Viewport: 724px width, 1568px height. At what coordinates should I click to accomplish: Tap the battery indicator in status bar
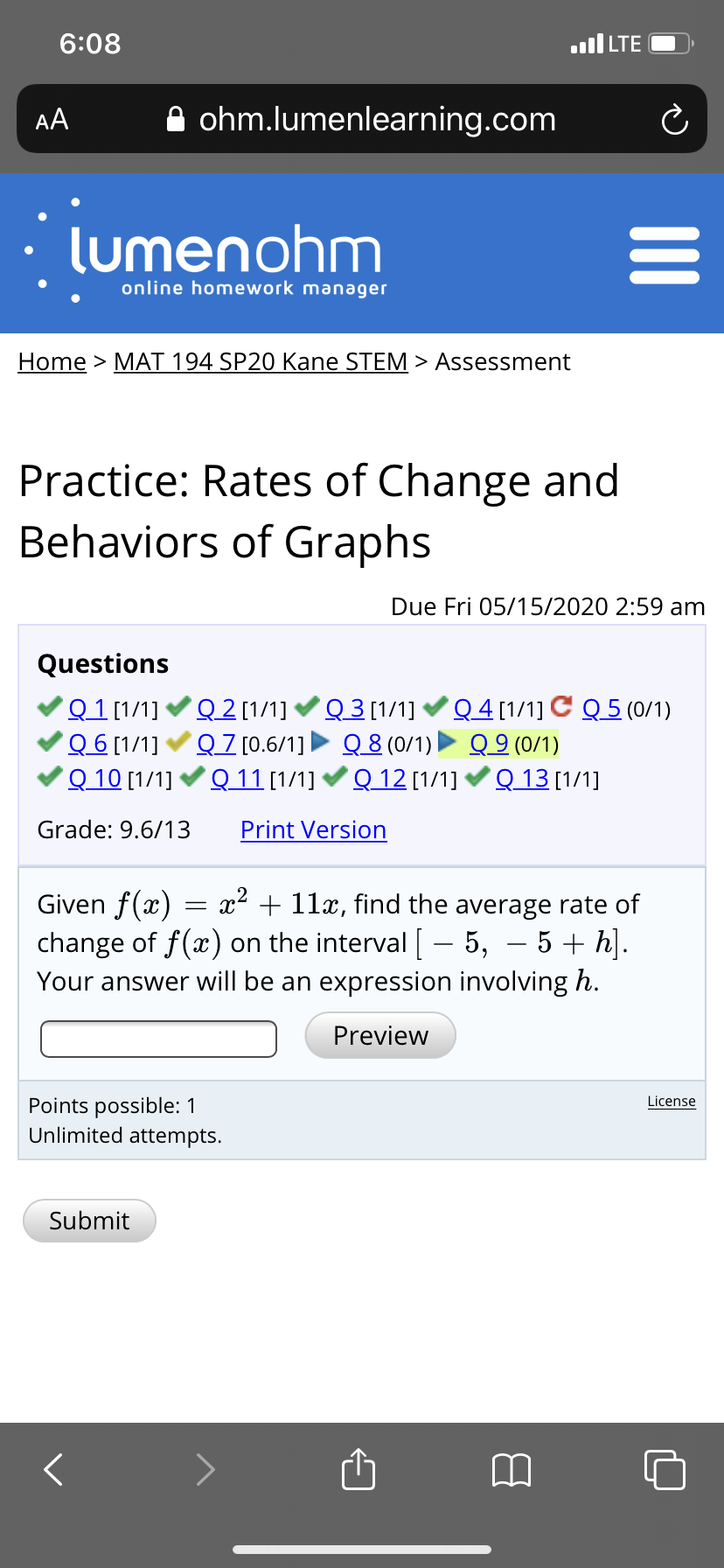pyautogui.click(x=667, y=44)
